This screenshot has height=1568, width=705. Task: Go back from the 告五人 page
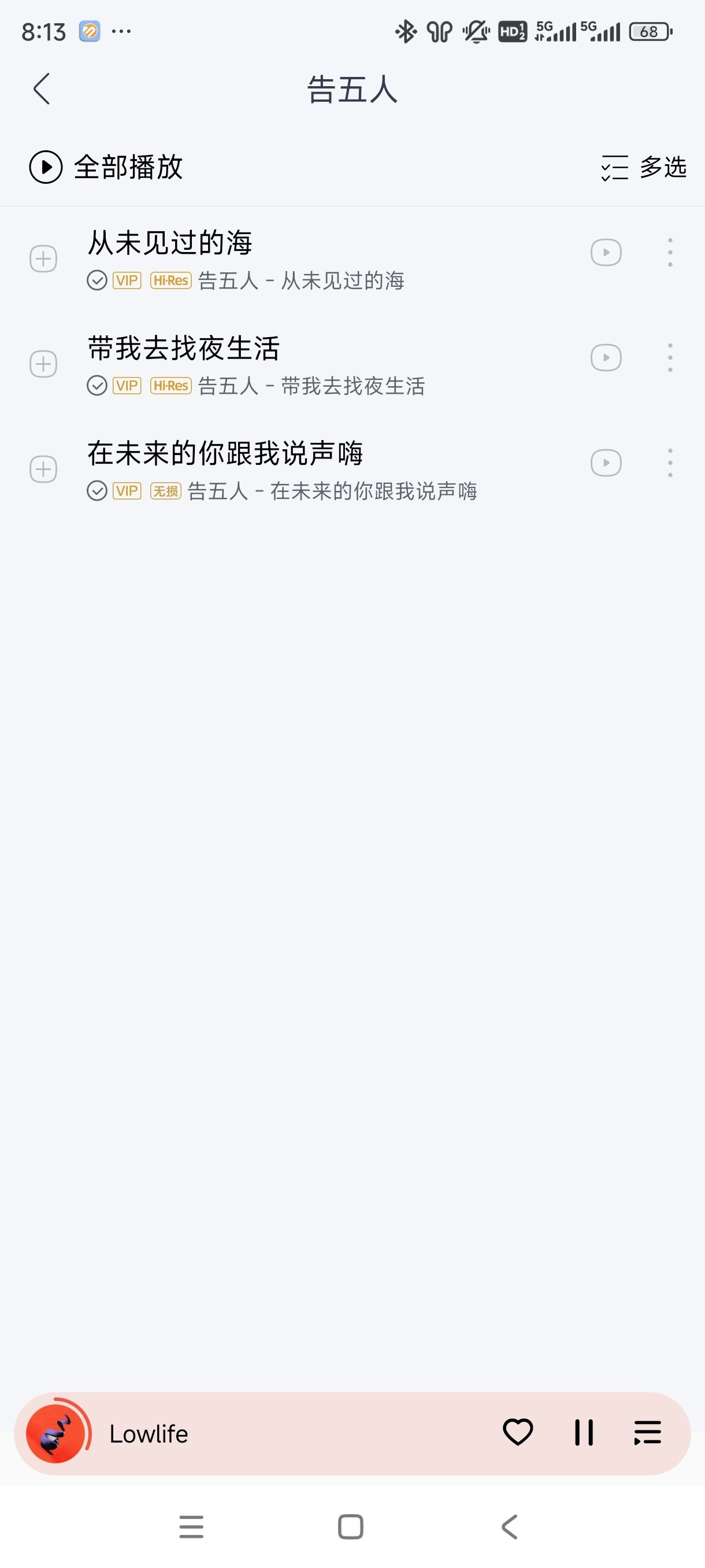(x=42, y=90)
